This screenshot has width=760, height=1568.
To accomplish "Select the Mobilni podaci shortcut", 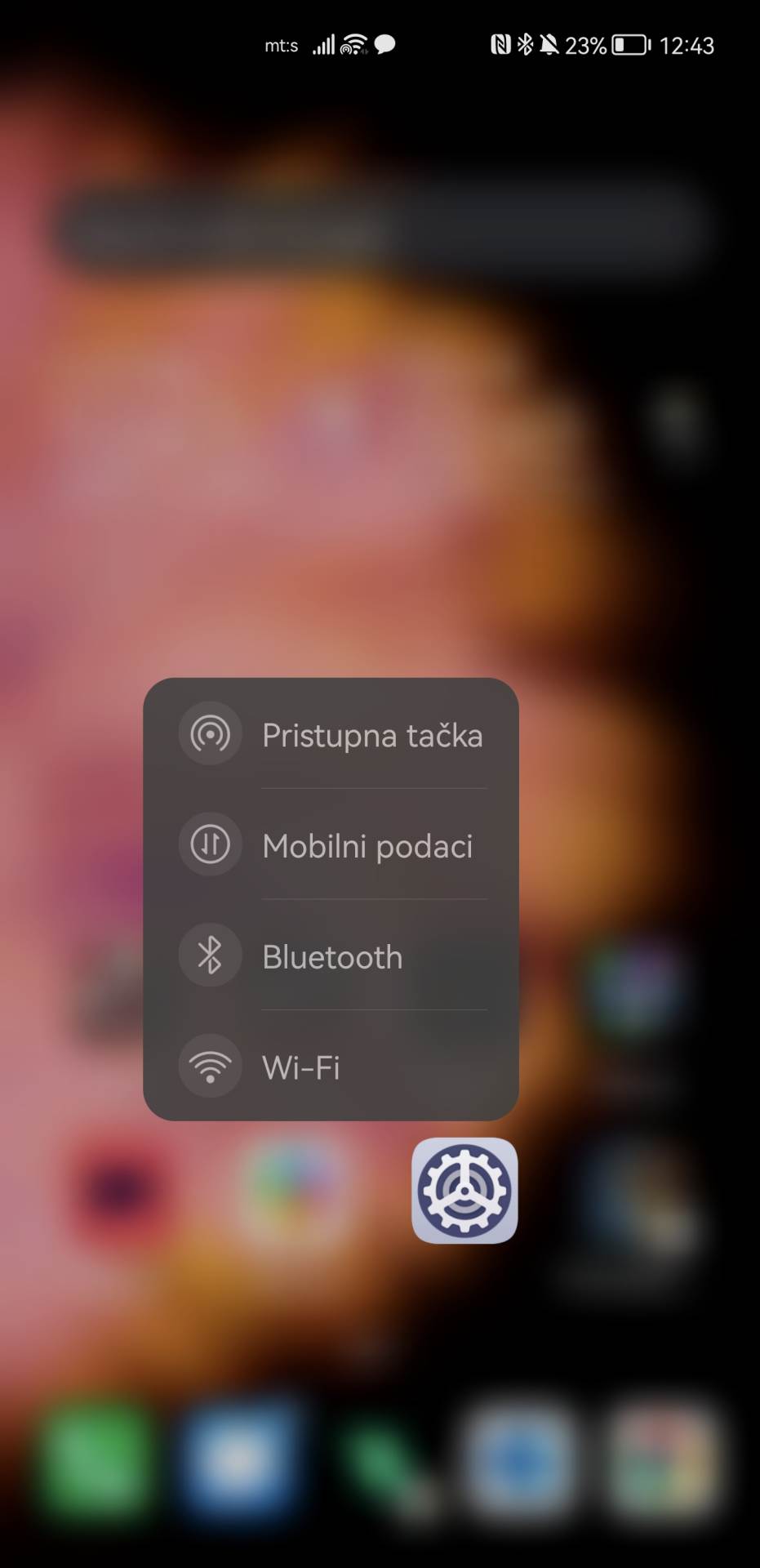I will click(x=331, y=845).
